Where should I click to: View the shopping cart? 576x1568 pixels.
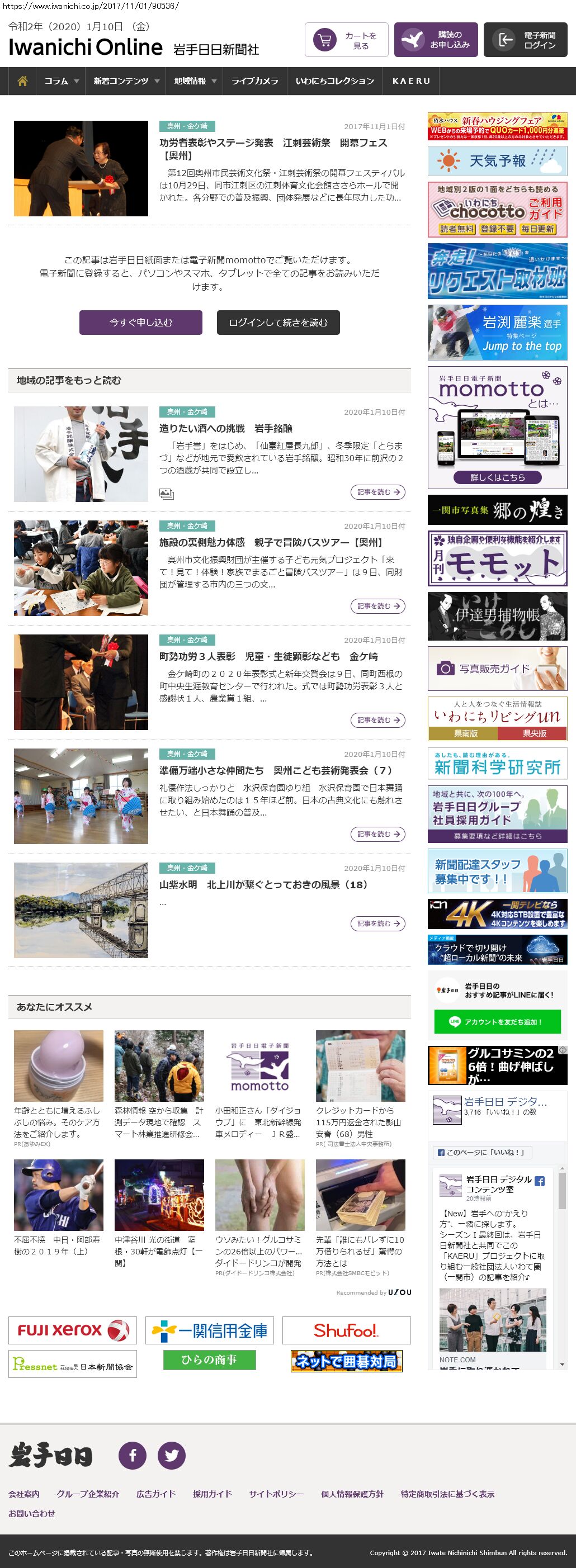[347, 40]
